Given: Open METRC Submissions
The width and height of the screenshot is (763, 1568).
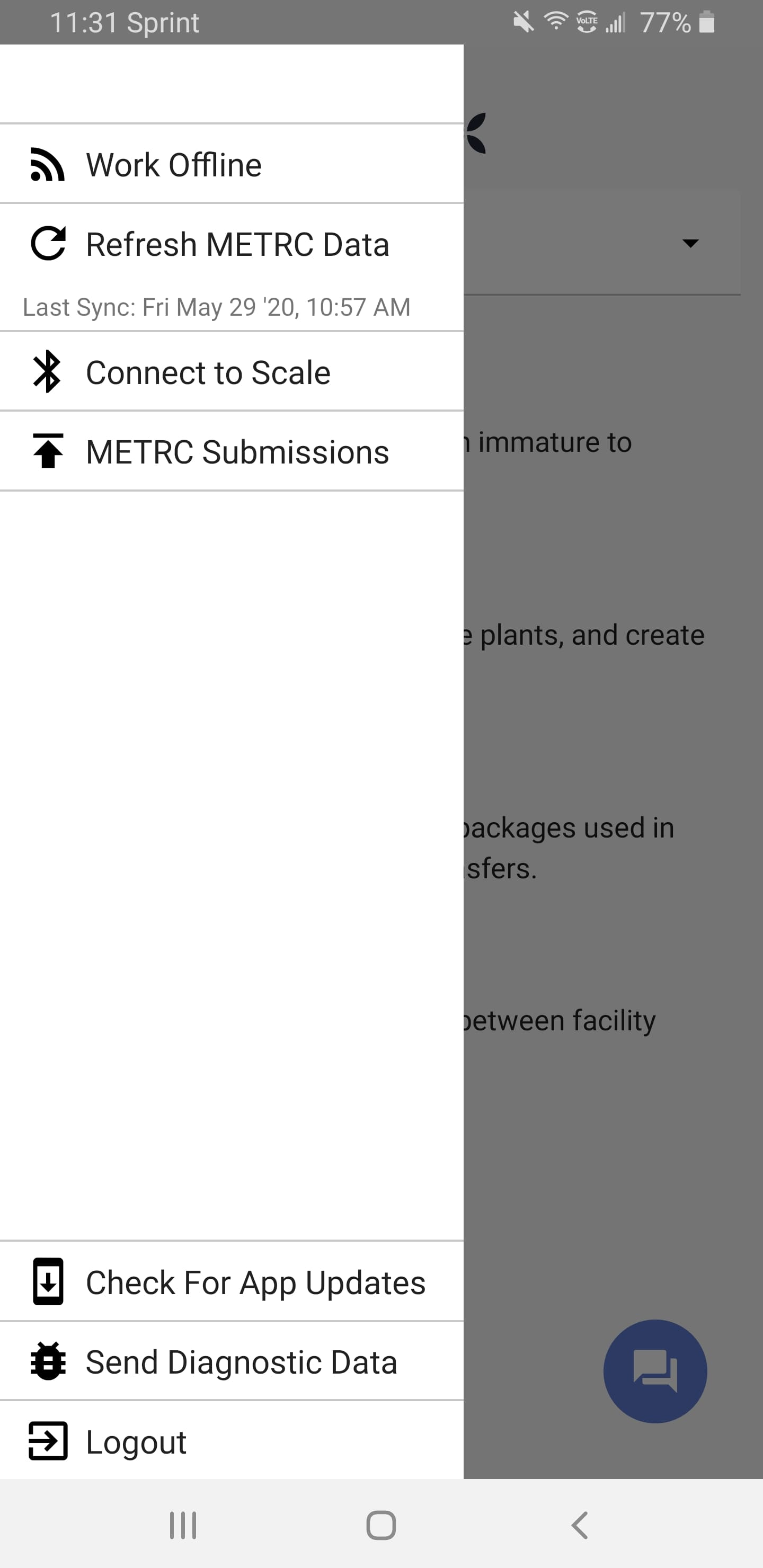Looking at the screenshot, I should click(232, 452).
